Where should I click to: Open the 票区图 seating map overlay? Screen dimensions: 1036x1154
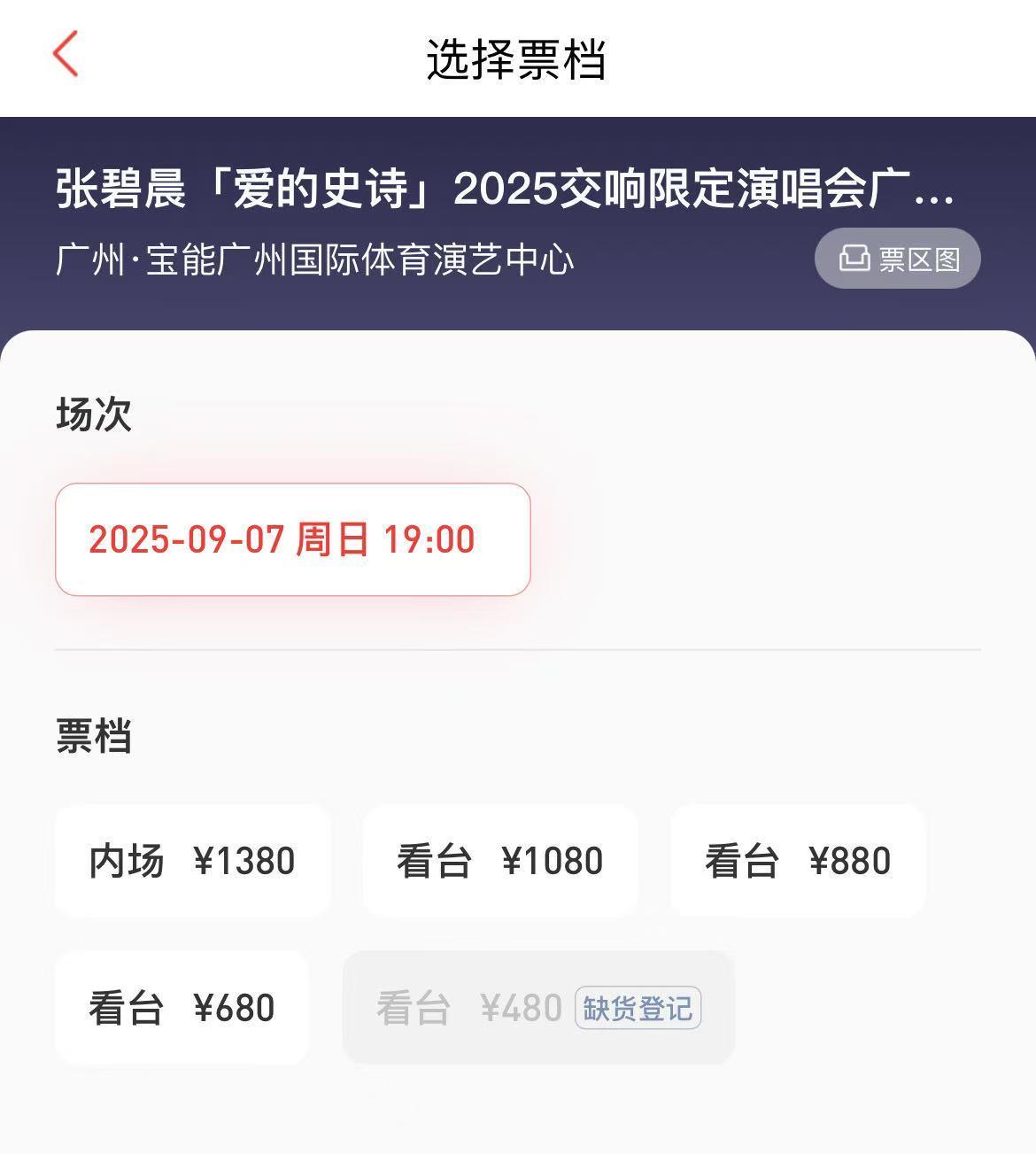[x=896, y=259]
